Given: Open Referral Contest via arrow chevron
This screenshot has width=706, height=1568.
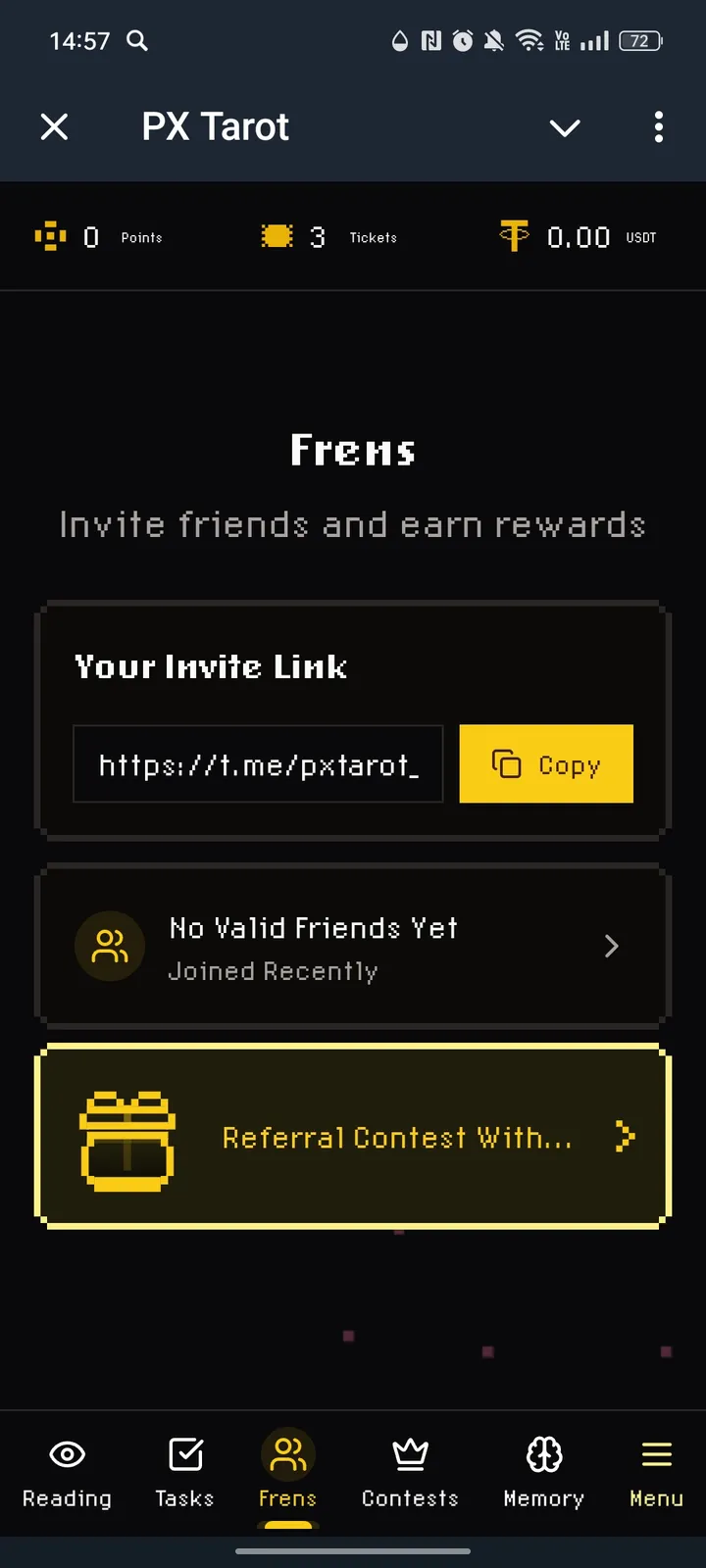Looking at the screenshot, I should coord(625,1137).
